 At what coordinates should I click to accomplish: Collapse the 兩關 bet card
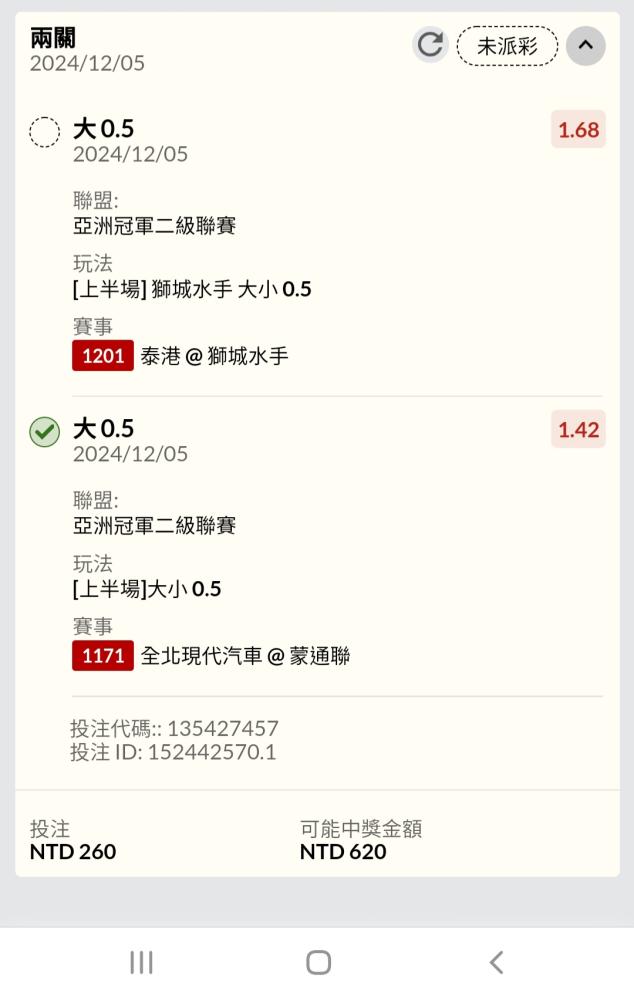click(x=586, y=45)
